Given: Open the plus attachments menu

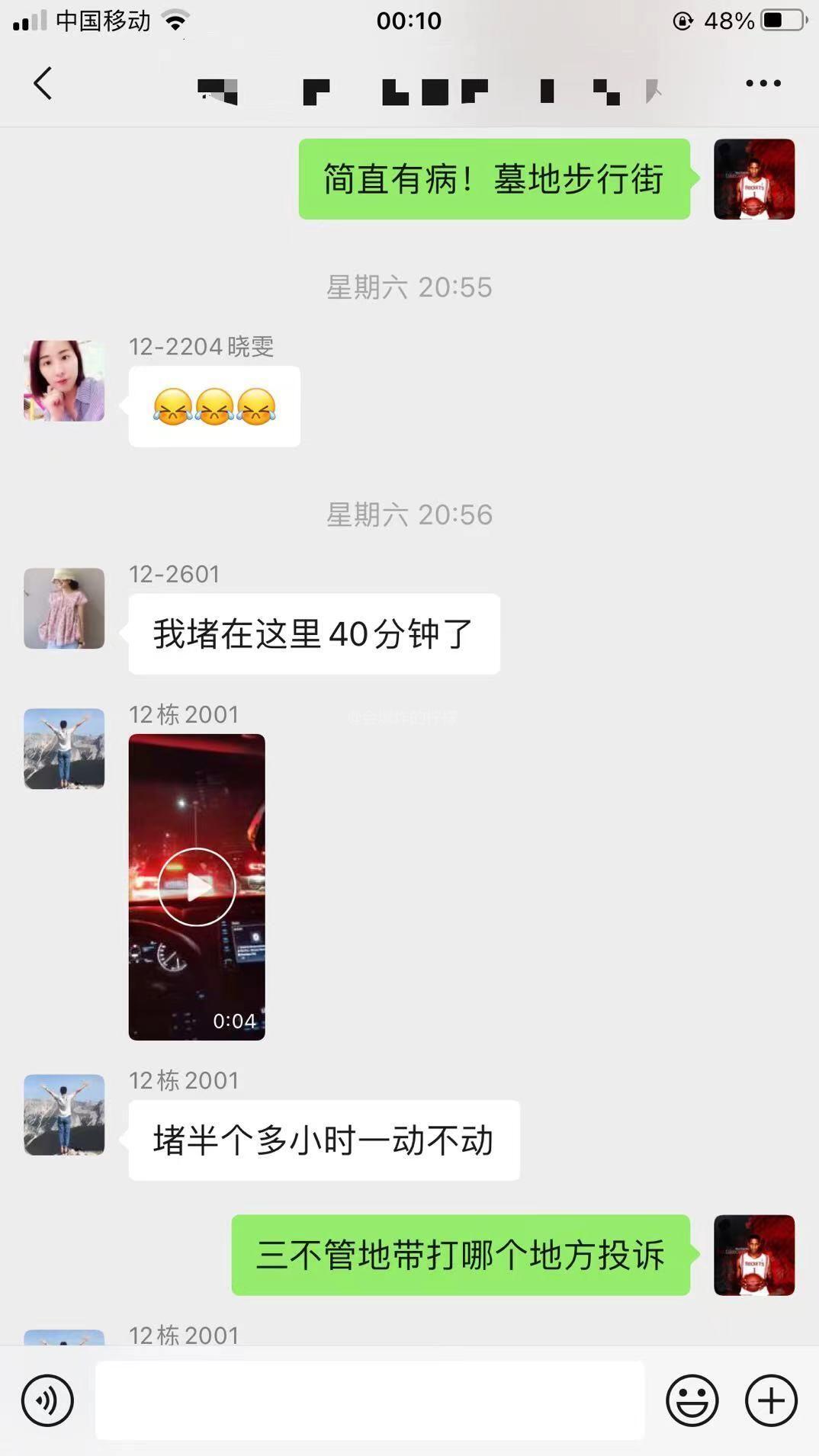Looking at the screenshot, I should [x=771, y=1400].
